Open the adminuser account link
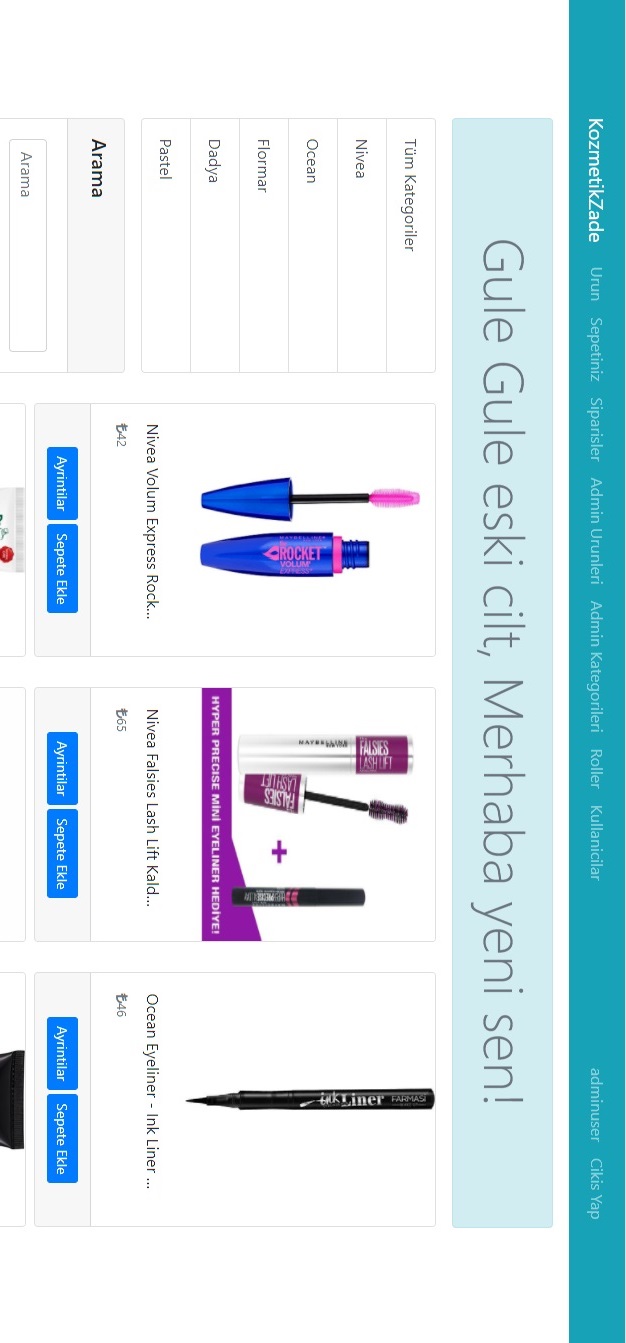The width and height of the screenshot is (626, 1343). click(595, 1104)
